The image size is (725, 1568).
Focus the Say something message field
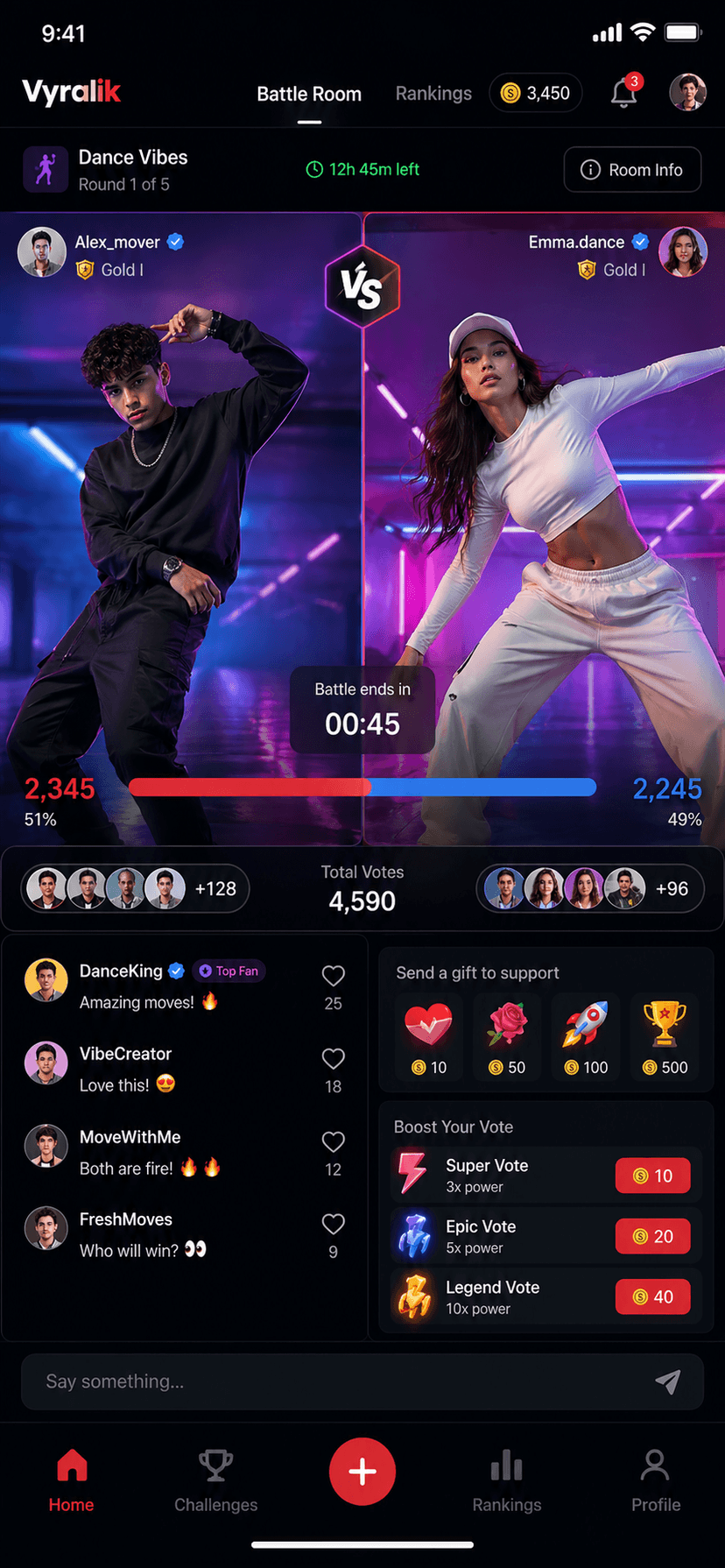(333, 1381)
